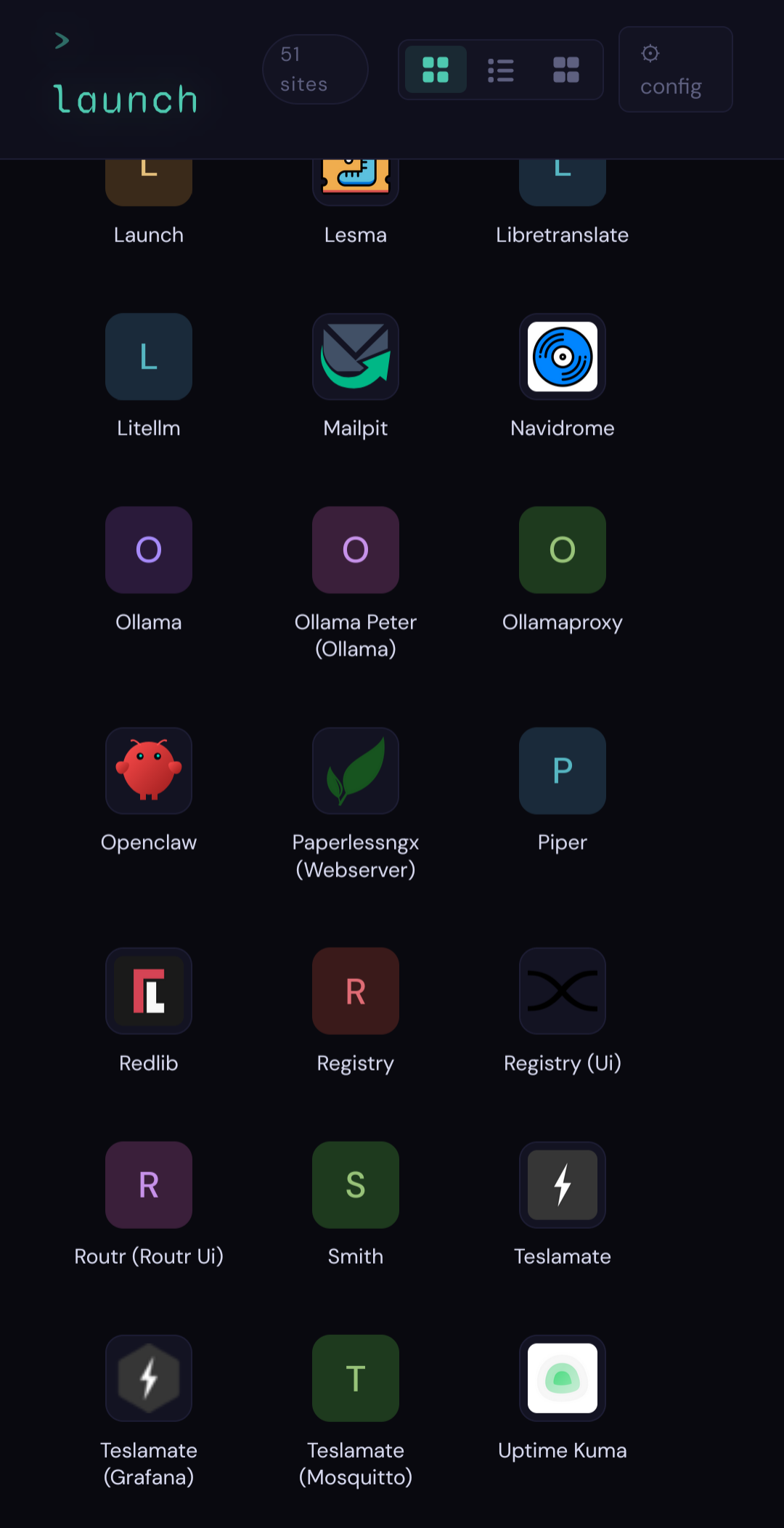The image size is (784, 1528).
Task: Select the small grid view layout
Action: click(436, 70)
